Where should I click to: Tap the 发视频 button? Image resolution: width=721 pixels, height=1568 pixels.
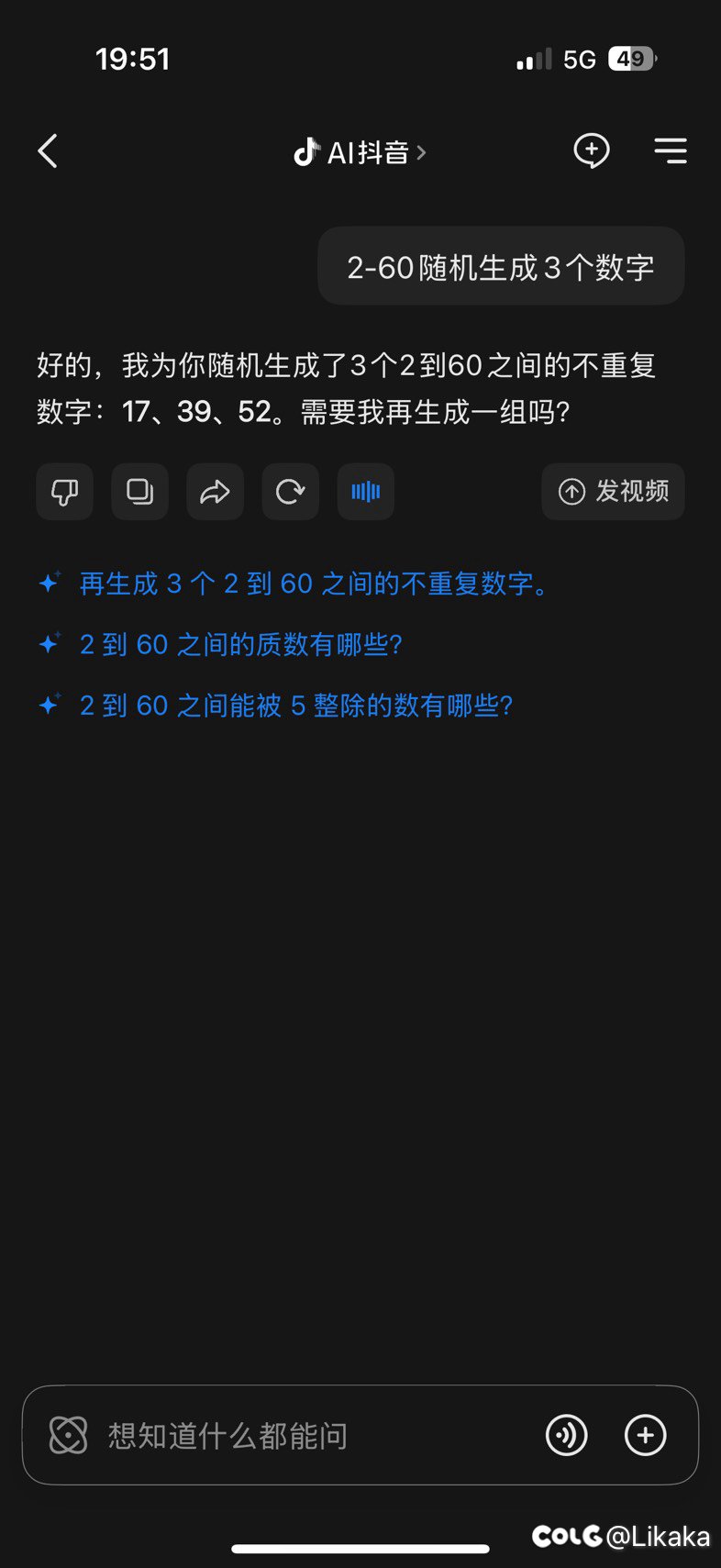pyautogui.click(x=613, y=492)
